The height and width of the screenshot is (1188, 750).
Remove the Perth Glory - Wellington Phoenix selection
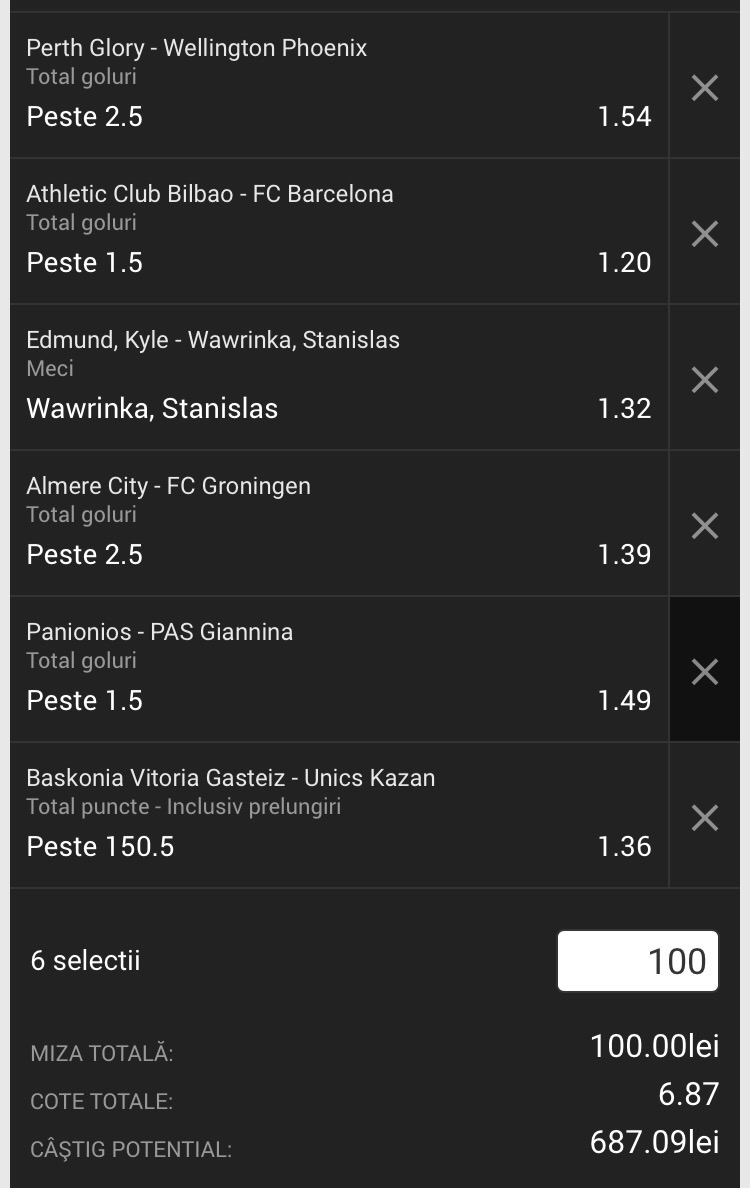[x=705, y=88]
